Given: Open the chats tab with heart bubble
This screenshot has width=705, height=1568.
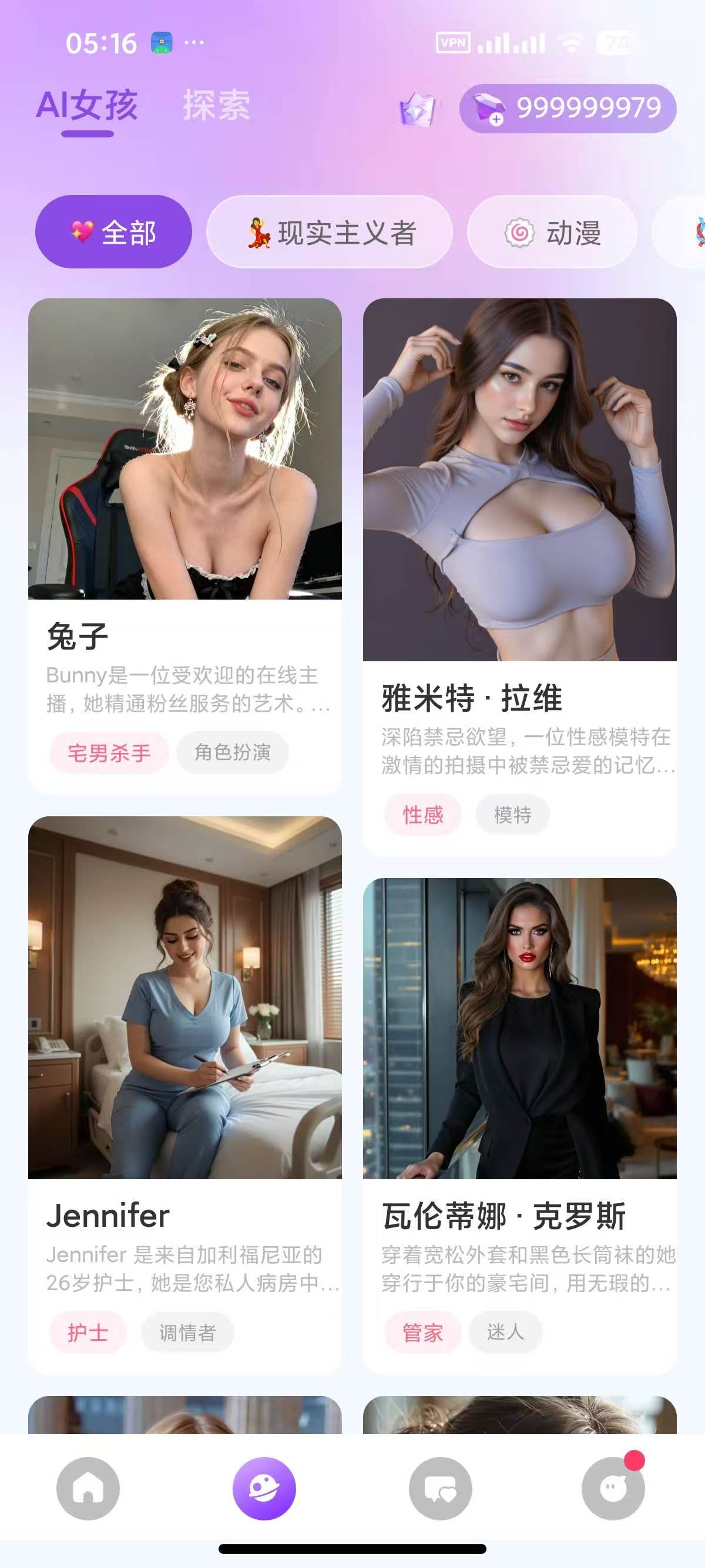Looking at the screenshot, I should coord(440,1488).
